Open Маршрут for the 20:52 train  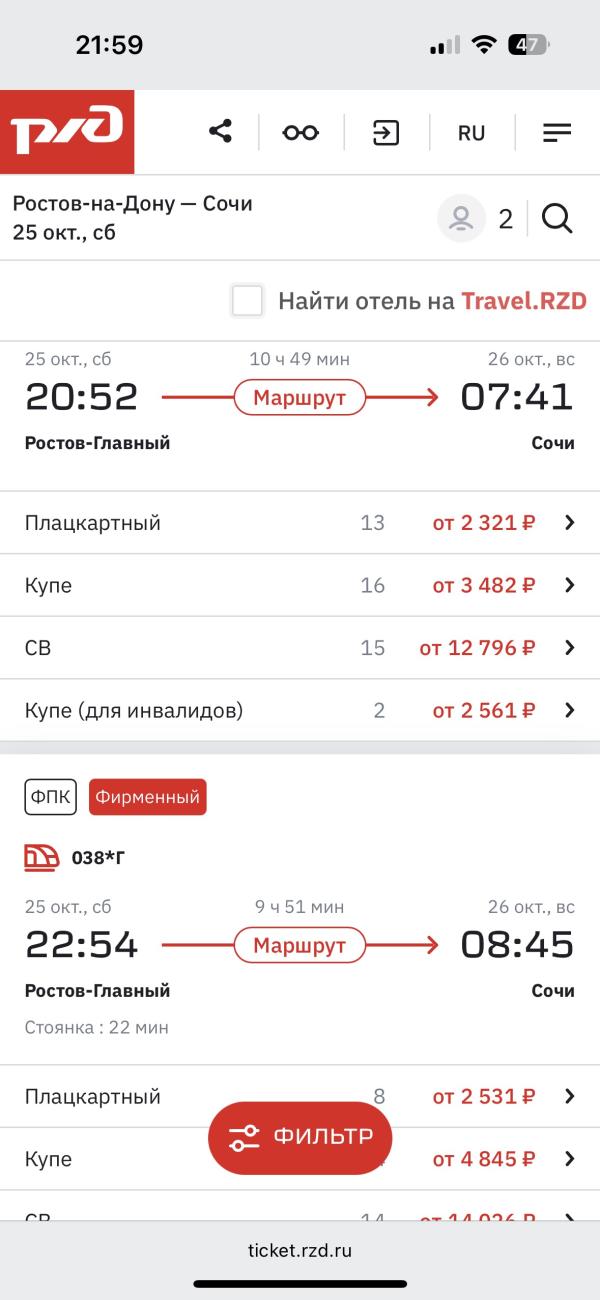point(300,398)
